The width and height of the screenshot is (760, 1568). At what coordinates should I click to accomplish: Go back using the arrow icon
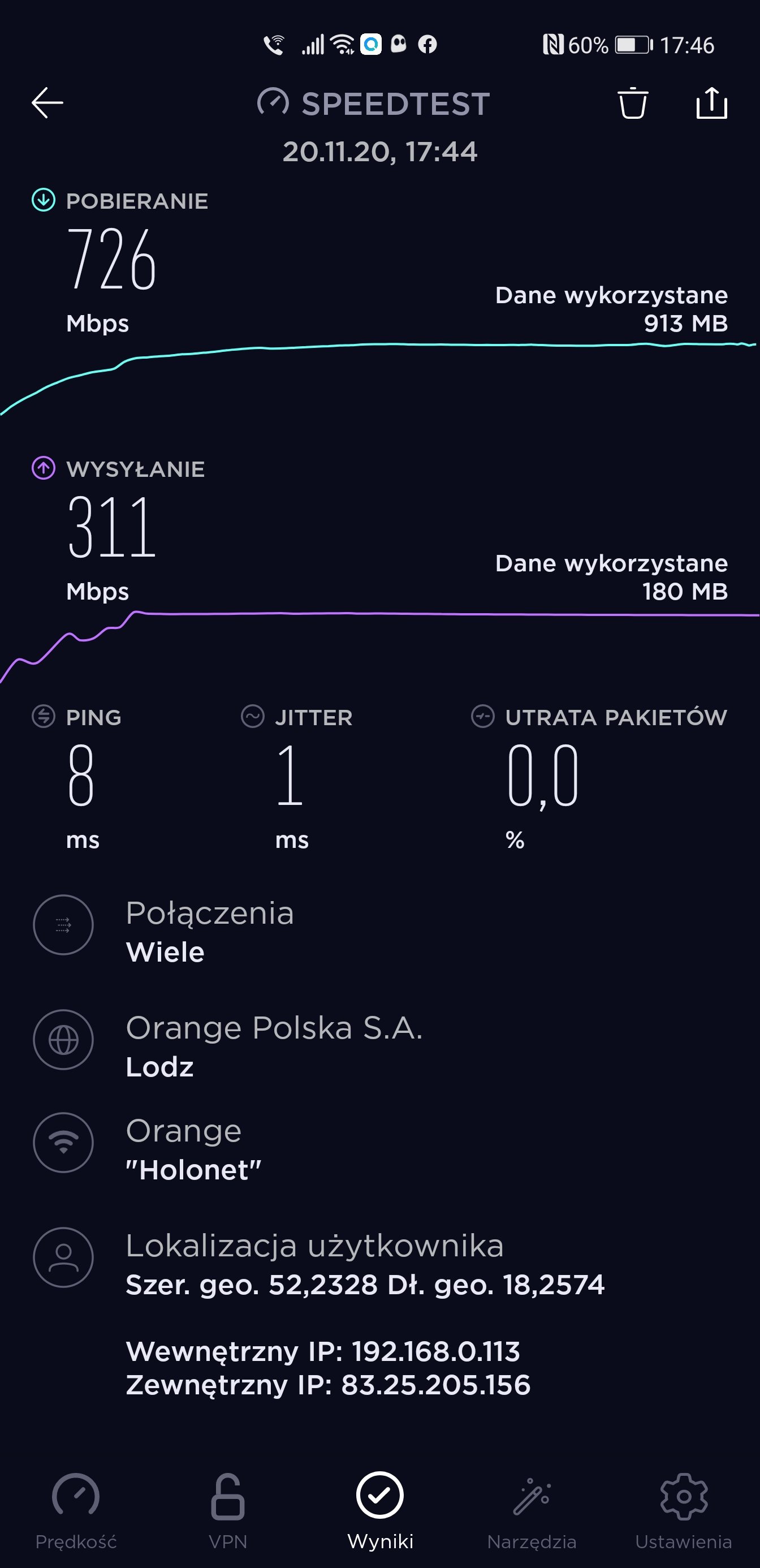pyautogui.click(x=47, y=102)
